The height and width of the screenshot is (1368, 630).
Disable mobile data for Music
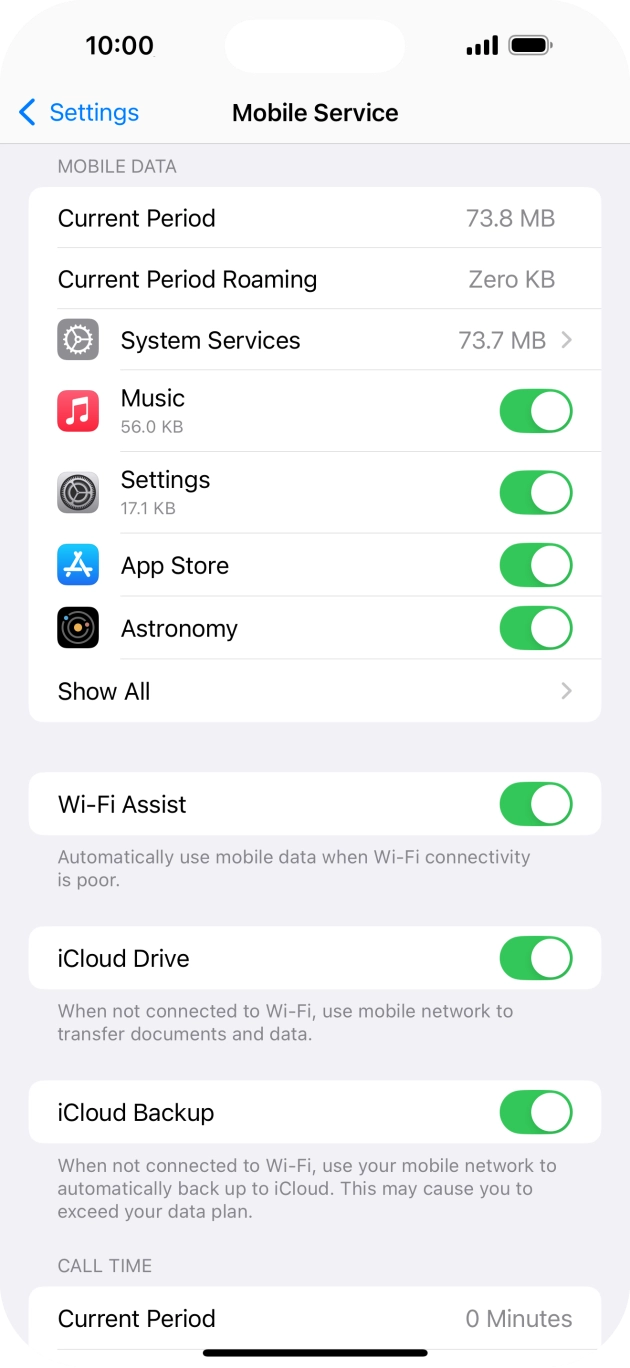coord(535,411)
